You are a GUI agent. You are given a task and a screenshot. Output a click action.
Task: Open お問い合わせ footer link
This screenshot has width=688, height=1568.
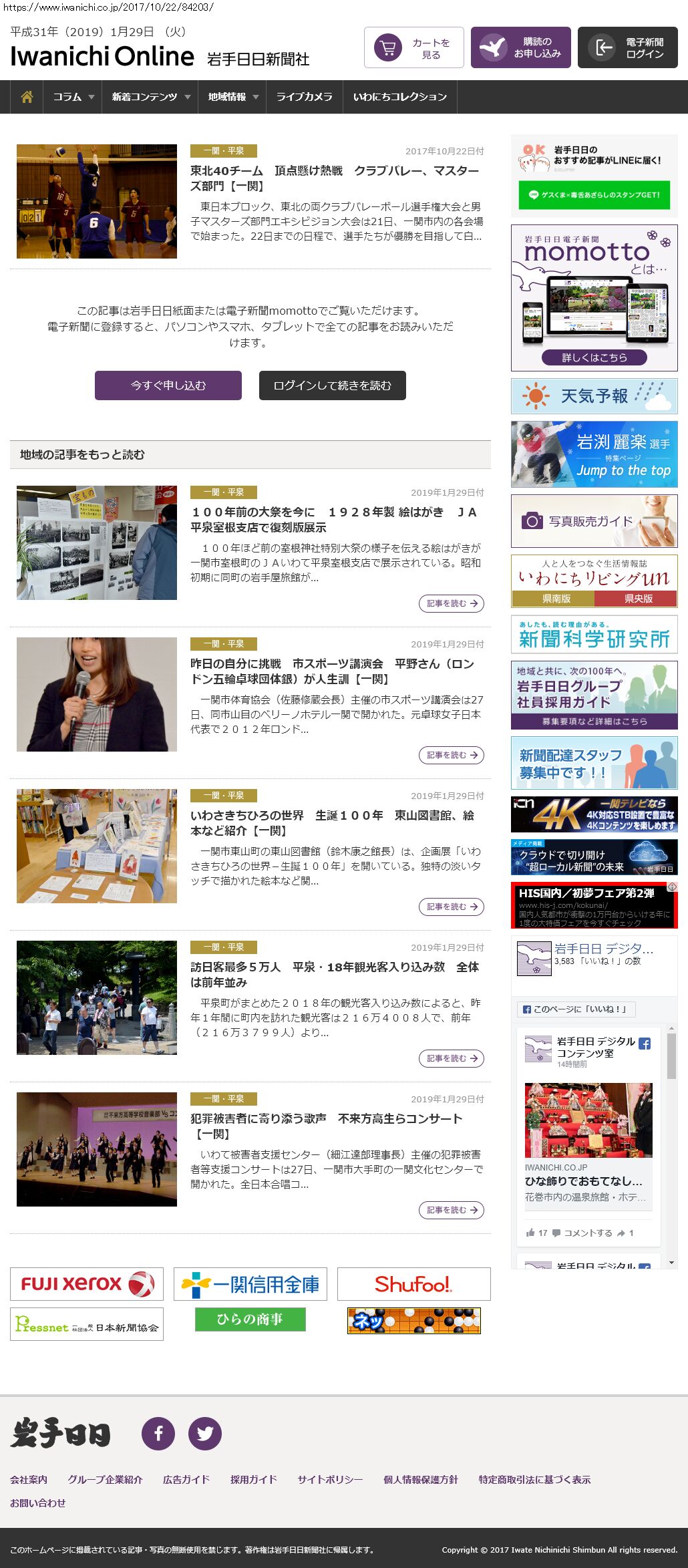[x=38, y=1503]
